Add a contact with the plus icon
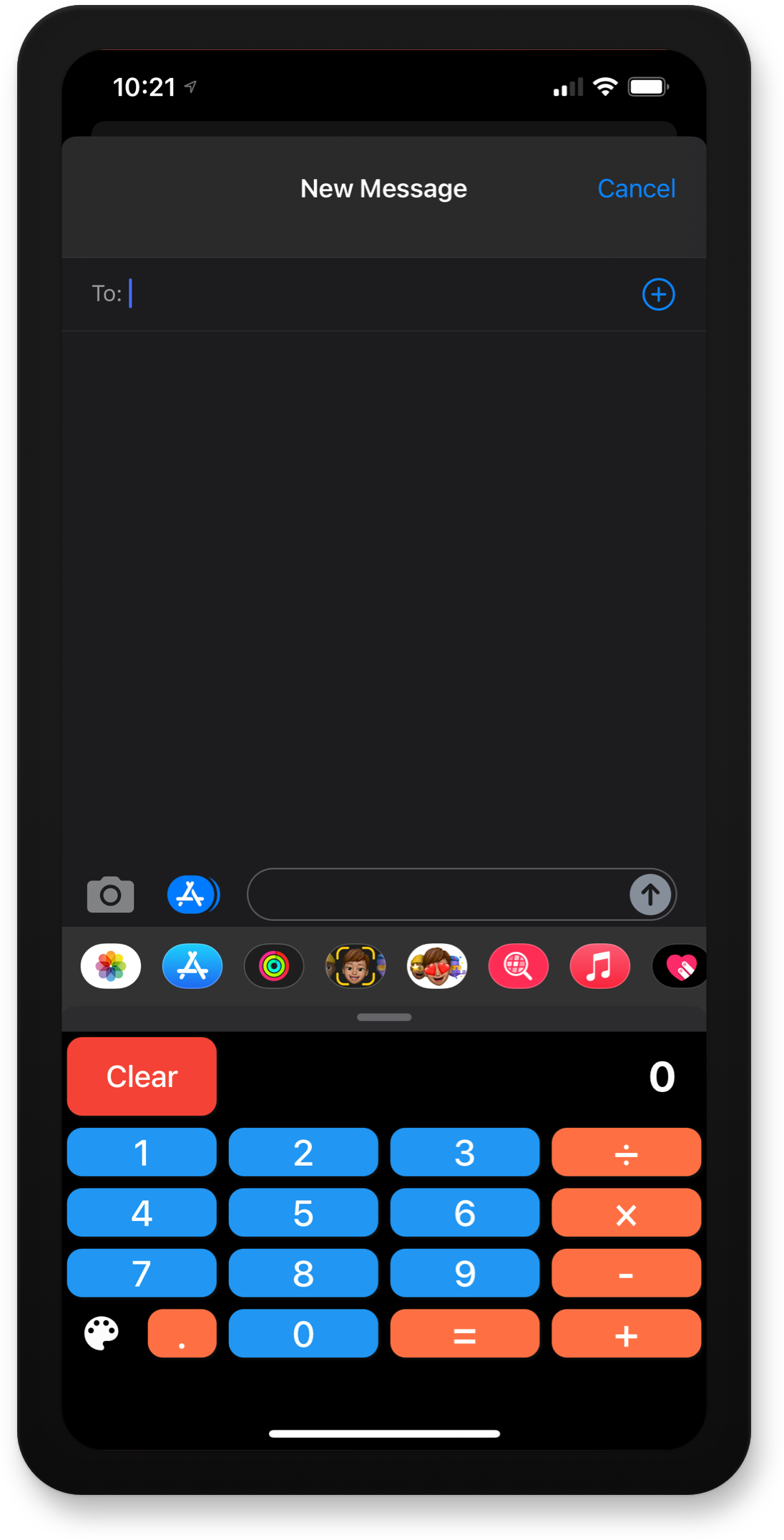784x1540 pixels. [x=658, y=294]
